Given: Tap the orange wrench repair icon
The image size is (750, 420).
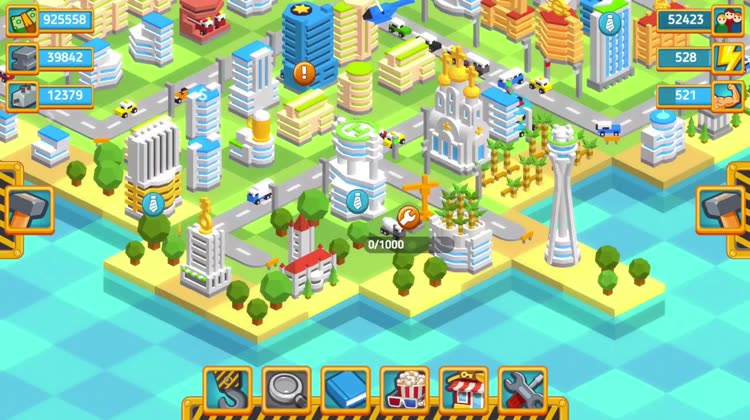Looking at the screenshot, I should (x=408, y=218).
